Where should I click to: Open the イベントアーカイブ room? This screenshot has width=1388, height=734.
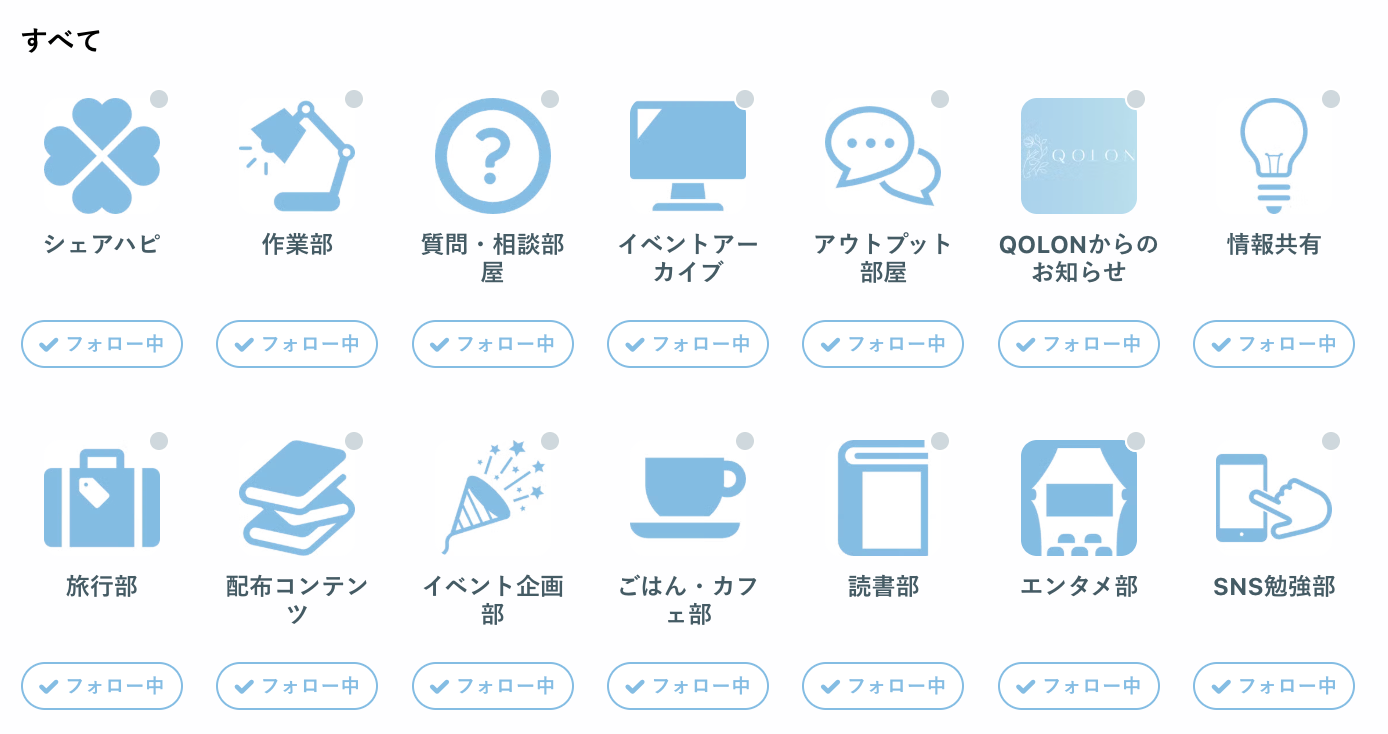688,156
